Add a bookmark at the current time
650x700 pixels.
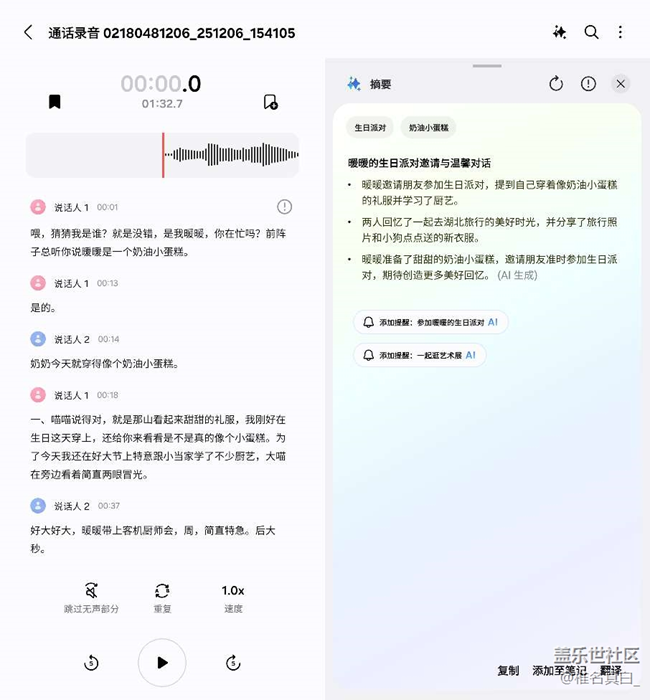coord(55,102)
